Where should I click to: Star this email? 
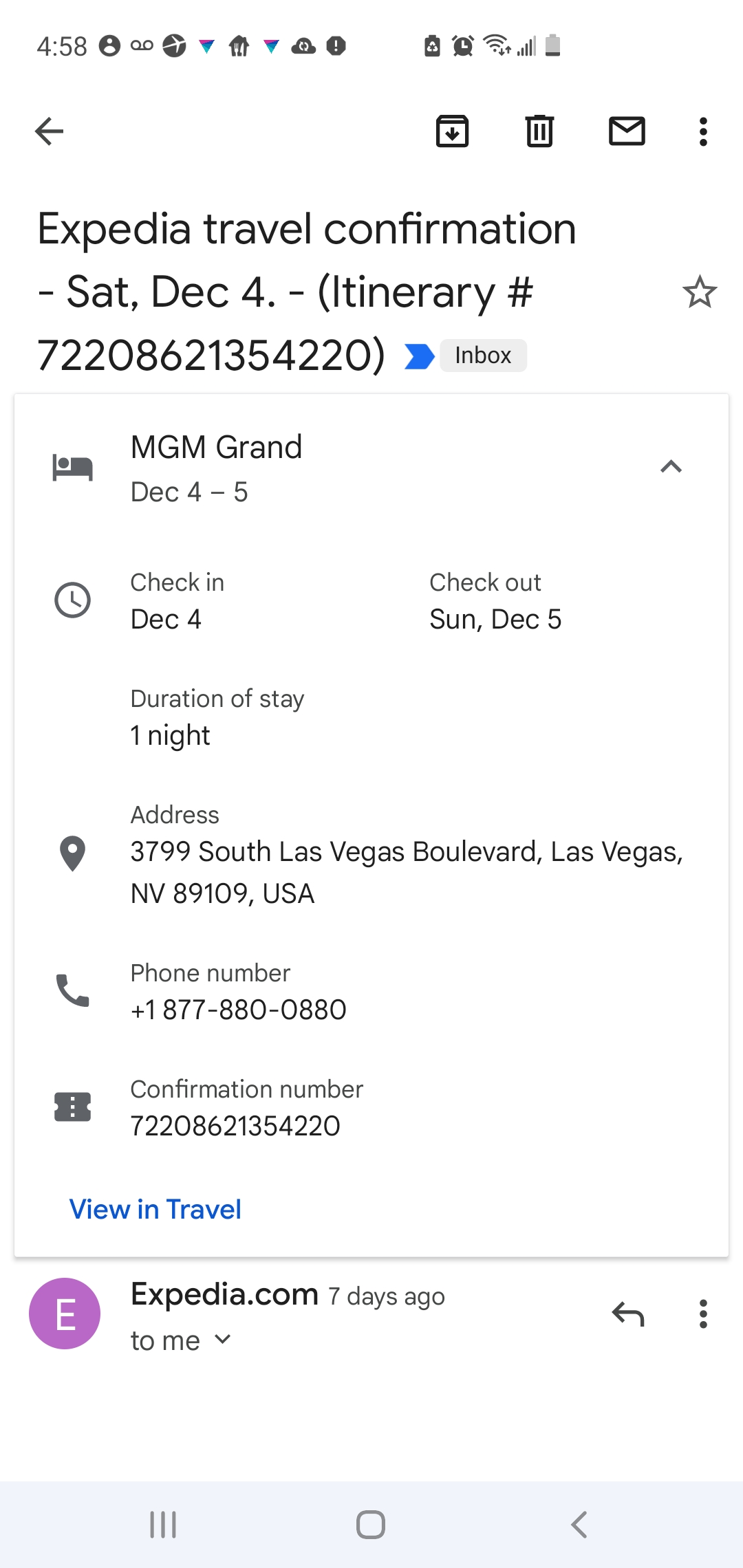pyautogui.click(x=700, y=292)
